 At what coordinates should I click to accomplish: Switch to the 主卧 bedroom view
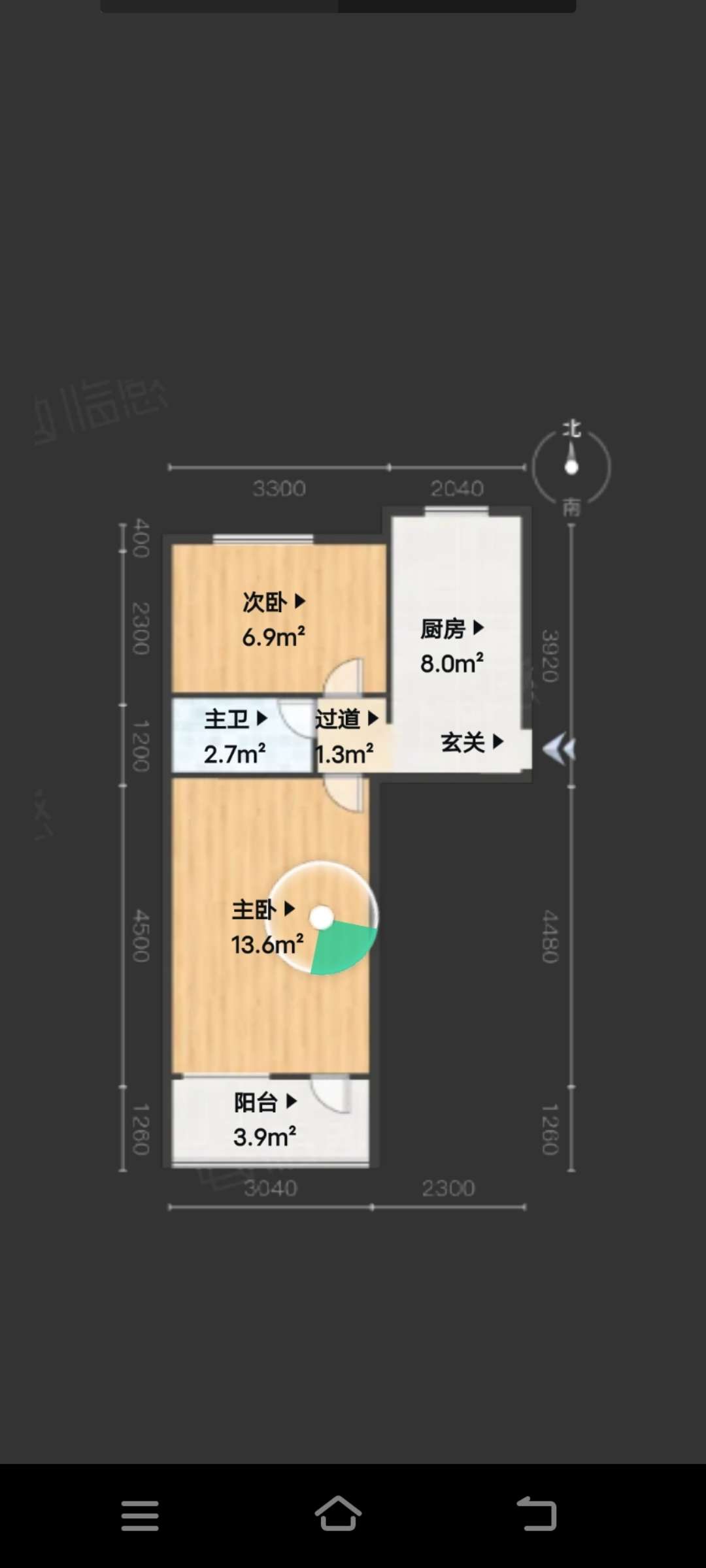pos(263,909)
